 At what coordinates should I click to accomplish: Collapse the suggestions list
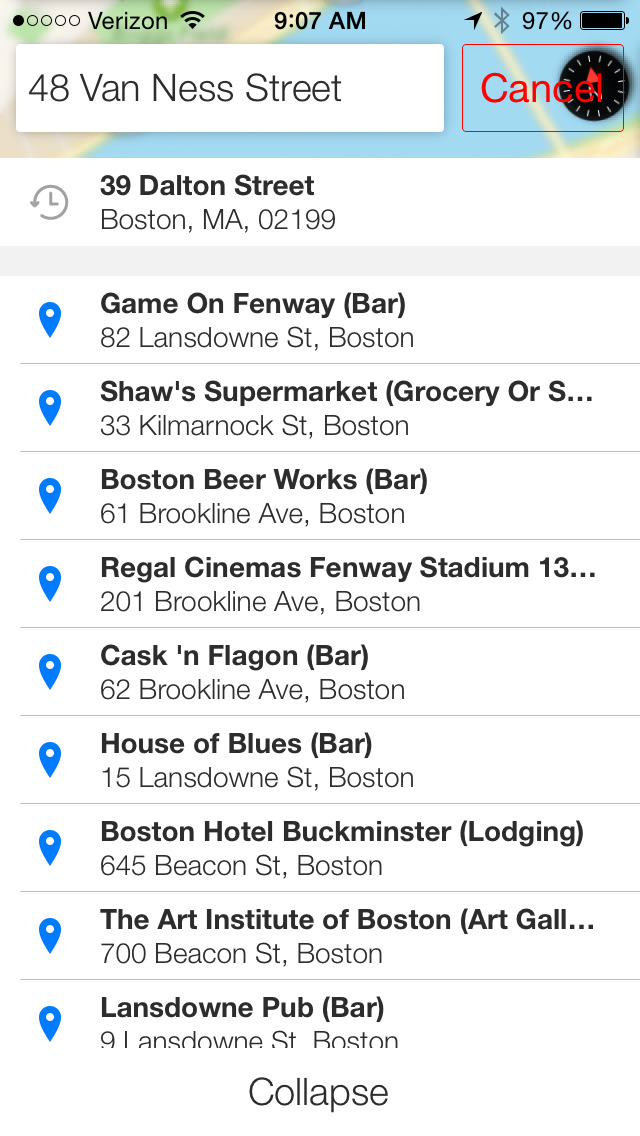(x=319, y=1092)
